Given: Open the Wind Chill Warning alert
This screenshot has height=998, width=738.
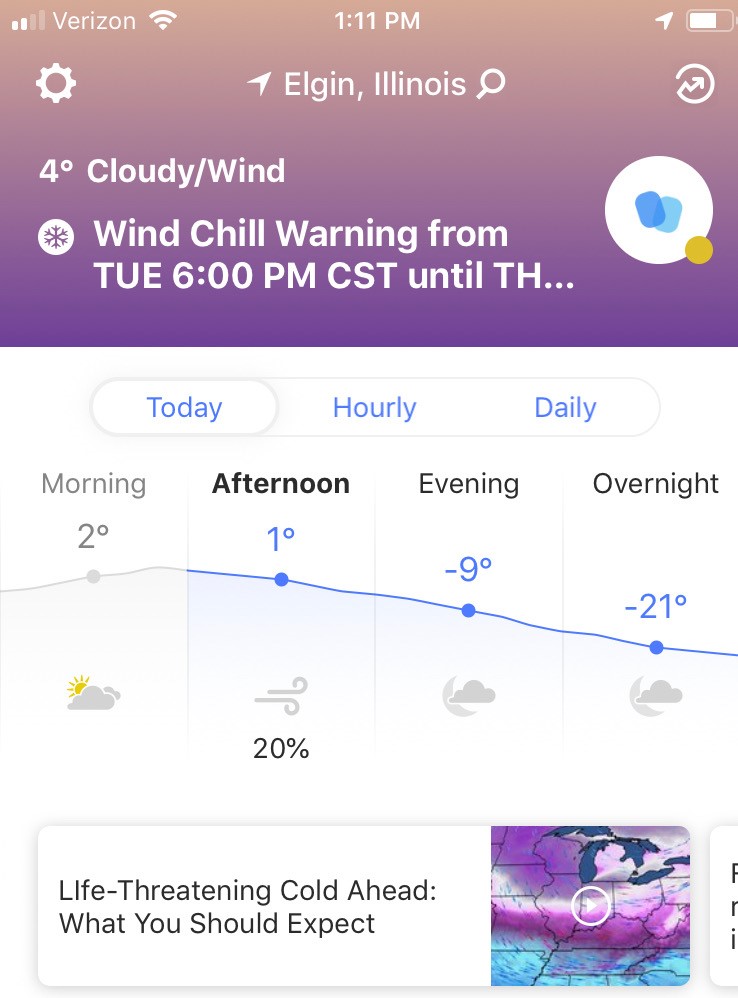Looking at the screenshot, I should click(334, 255).
